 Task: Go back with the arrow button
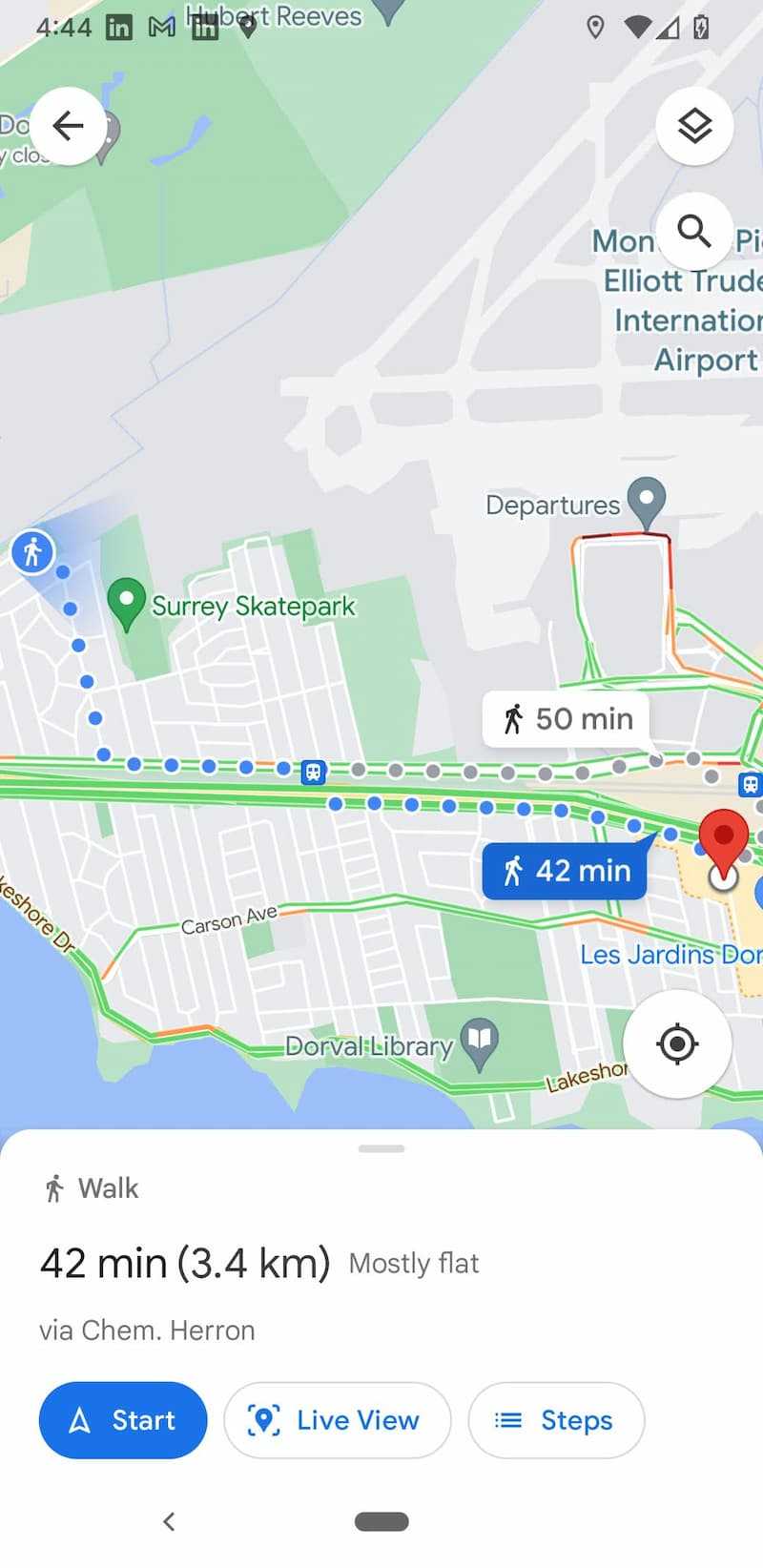[68, 125]
